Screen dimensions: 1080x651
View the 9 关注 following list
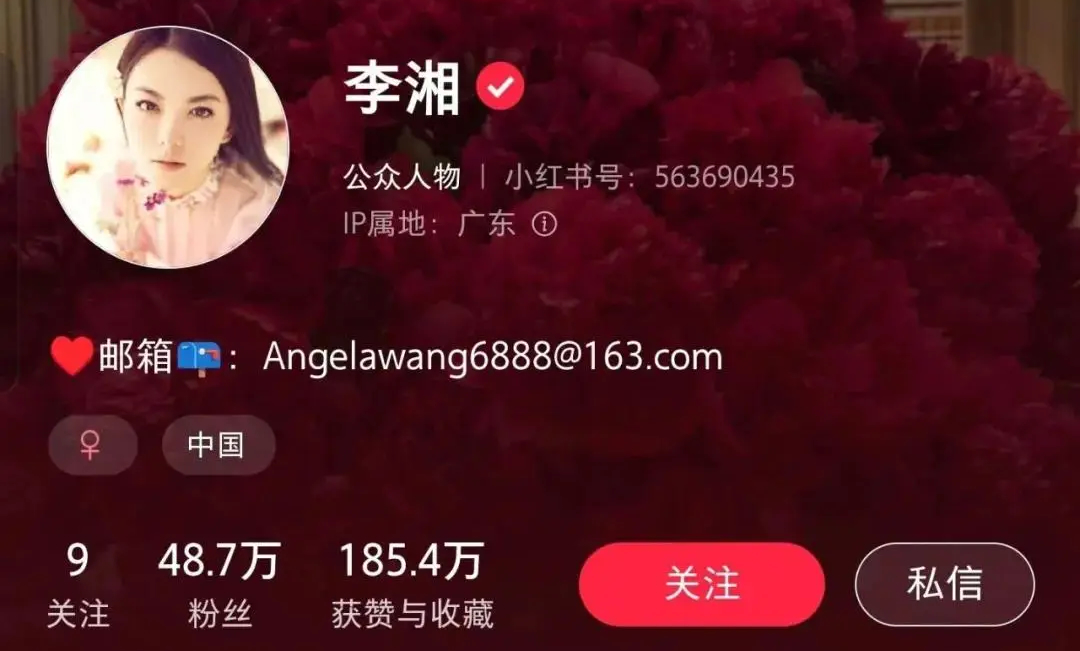(x=78, y=585)
